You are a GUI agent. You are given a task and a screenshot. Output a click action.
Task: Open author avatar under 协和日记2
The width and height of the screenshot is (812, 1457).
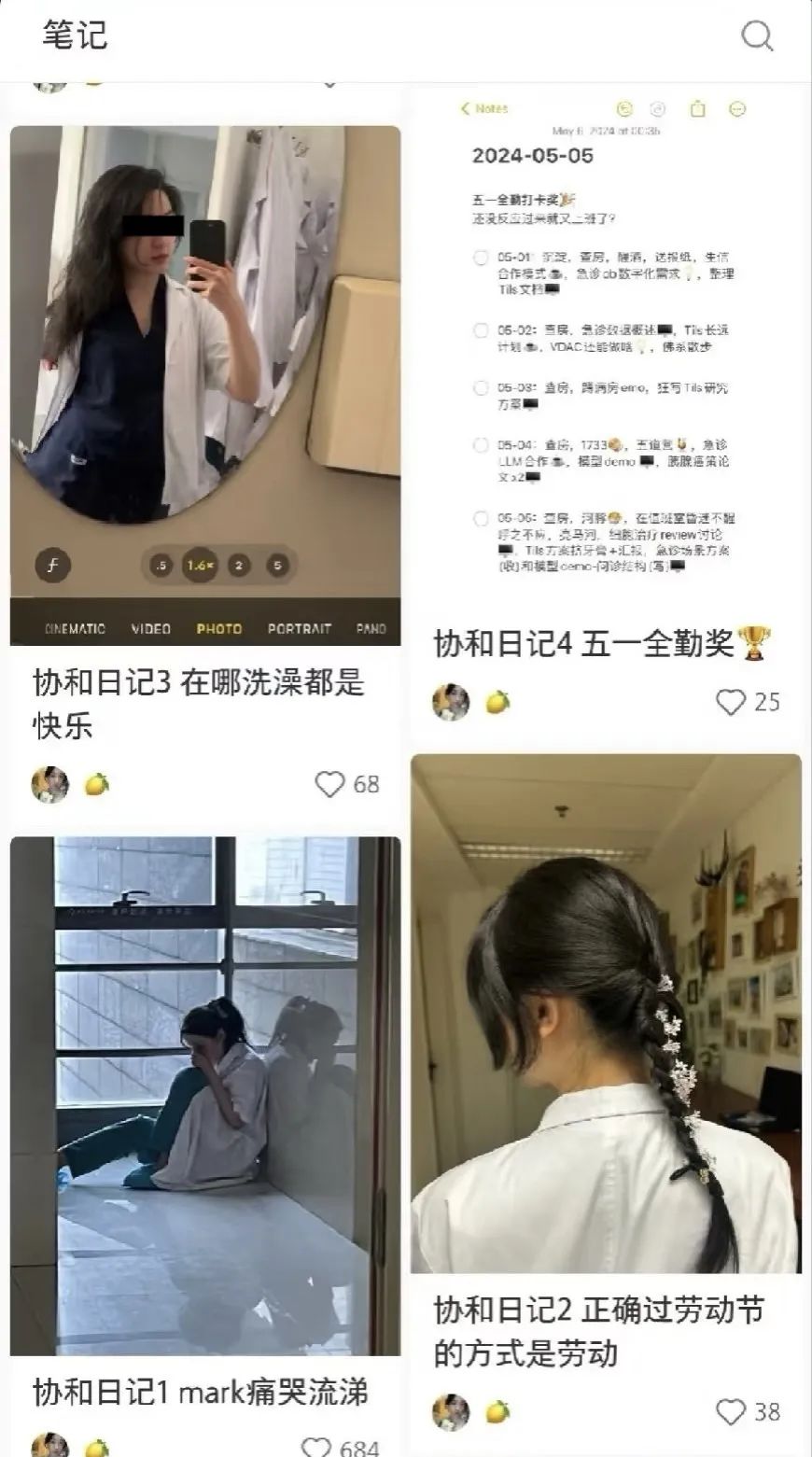point(451,1412)
